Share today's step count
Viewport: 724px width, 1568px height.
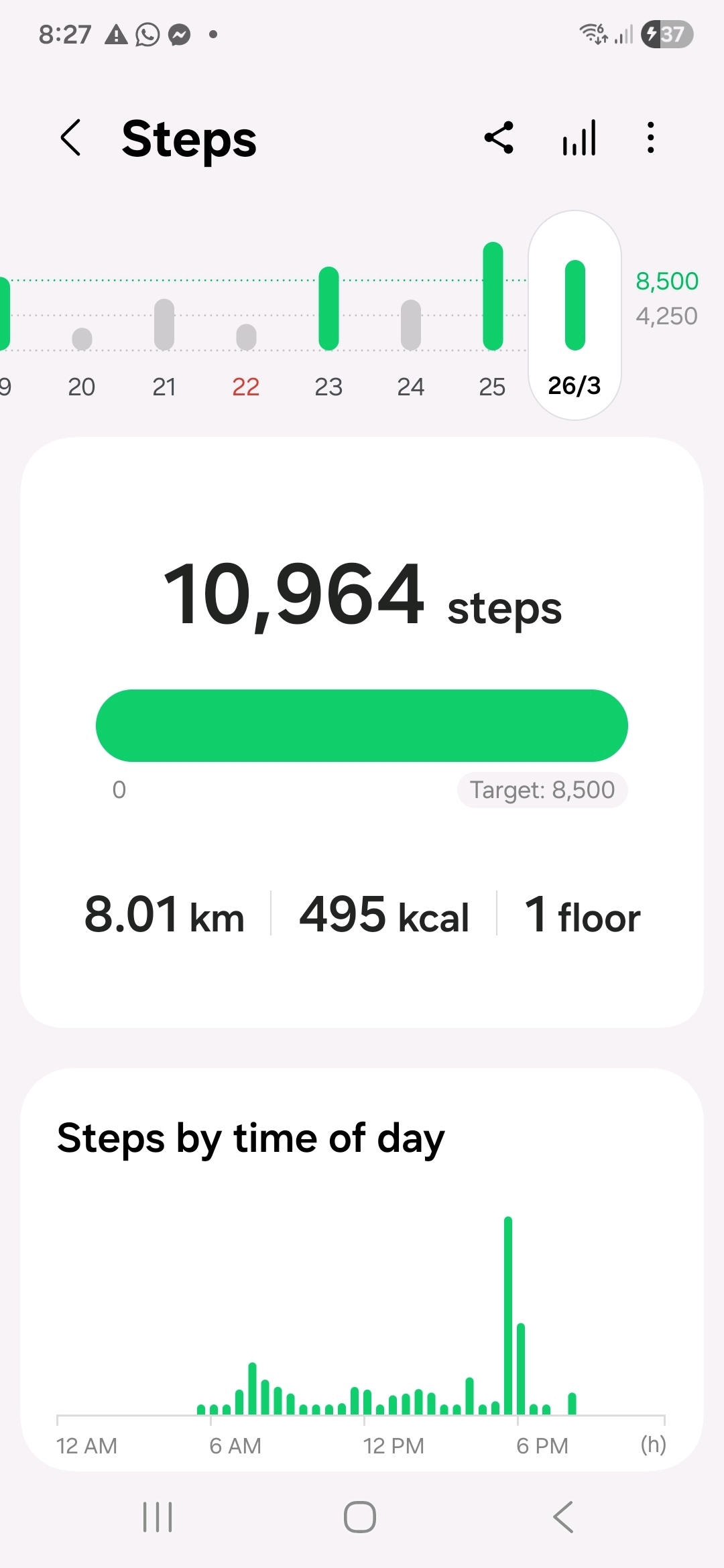pos(499,138)
